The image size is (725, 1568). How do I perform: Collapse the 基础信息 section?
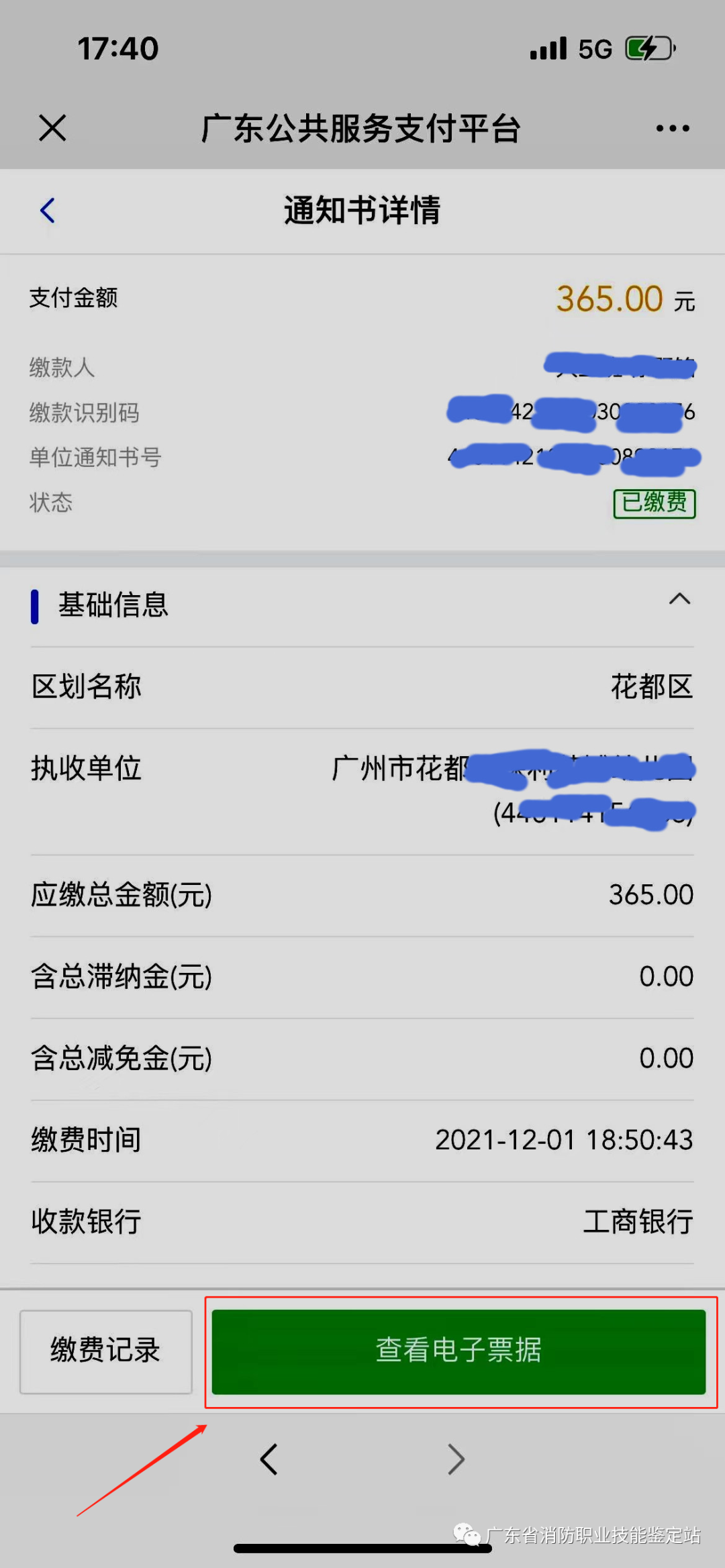[x=679, y=598]
